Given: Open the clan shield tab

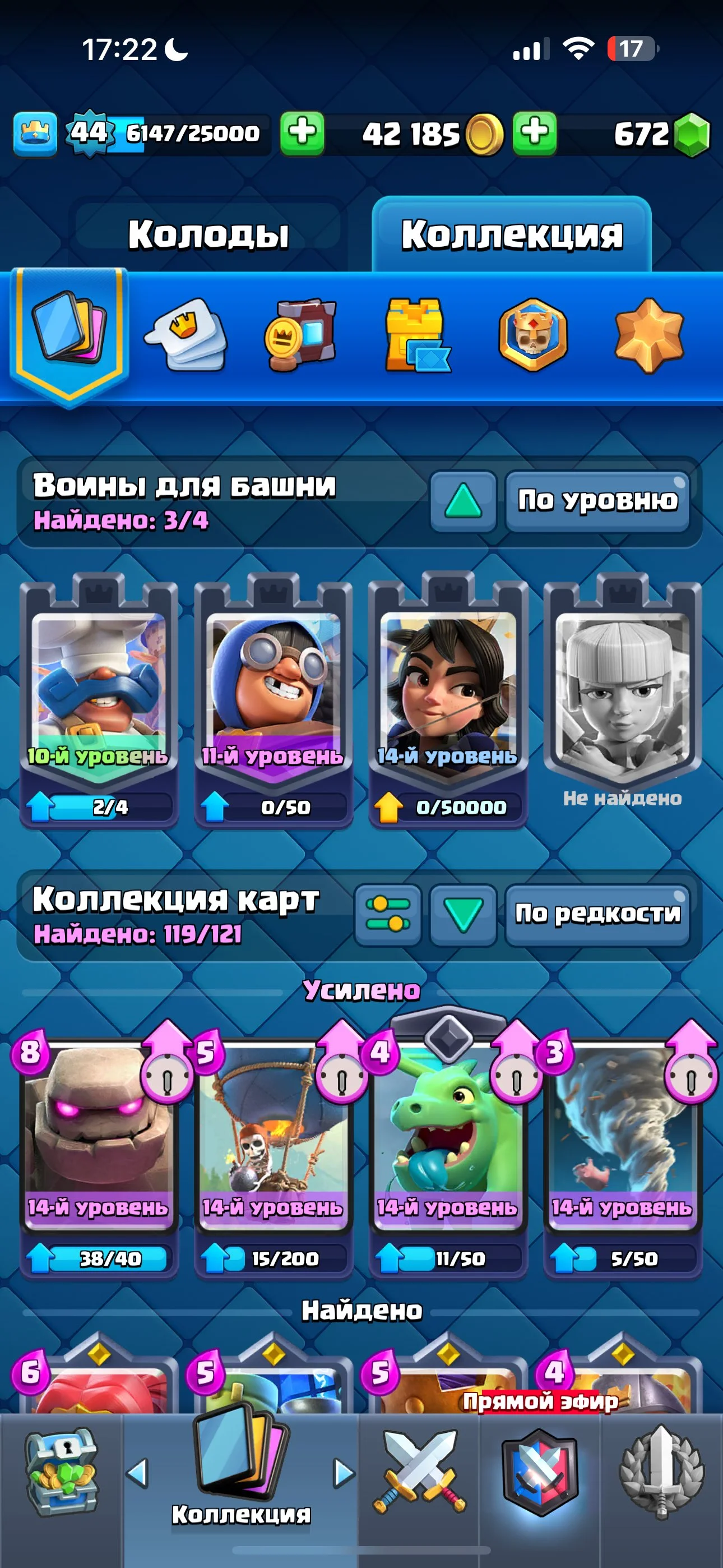Looking at the screenshot, I should click(x=540, y=1473).
